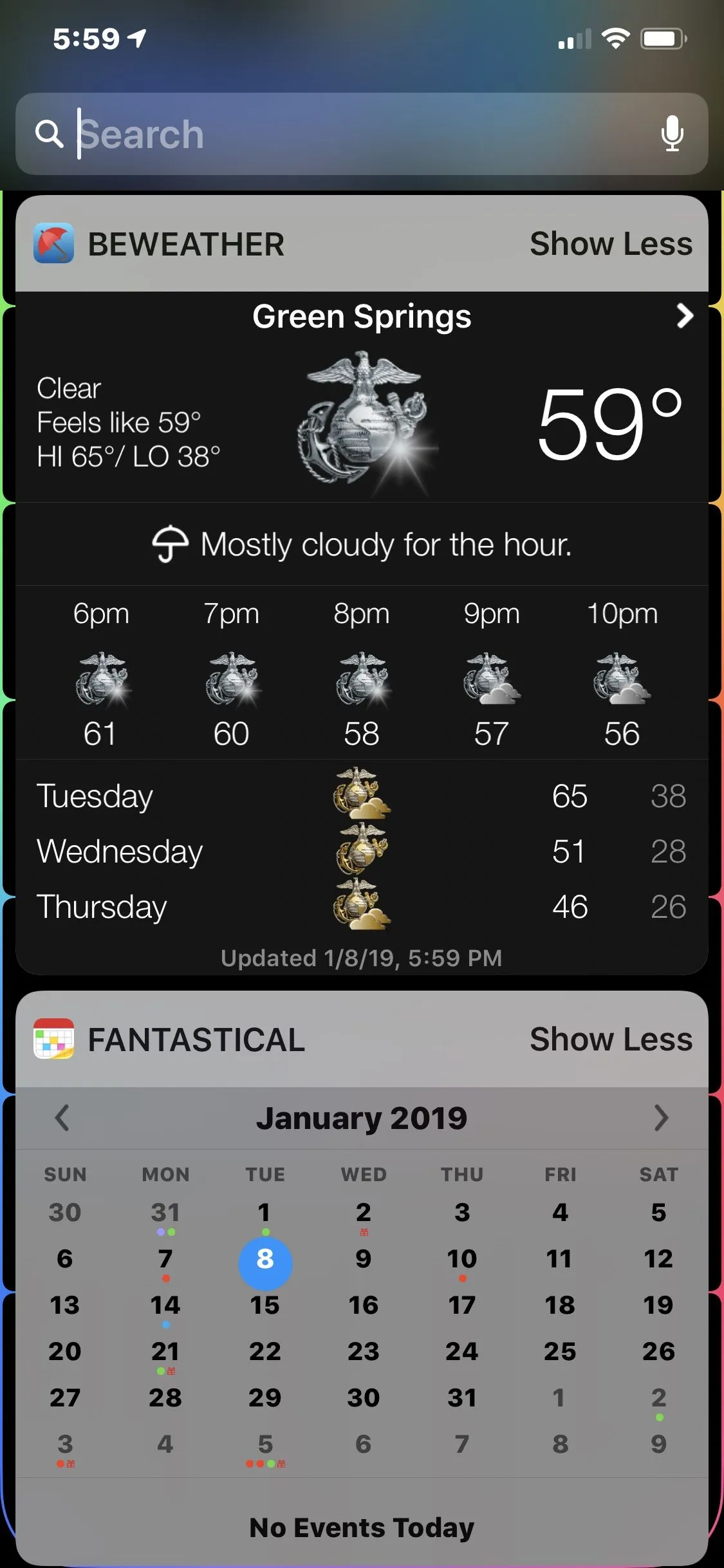The image size is (724, 1568).
Task: Select January 19 in the calendar
Action: click(658, 1305)
